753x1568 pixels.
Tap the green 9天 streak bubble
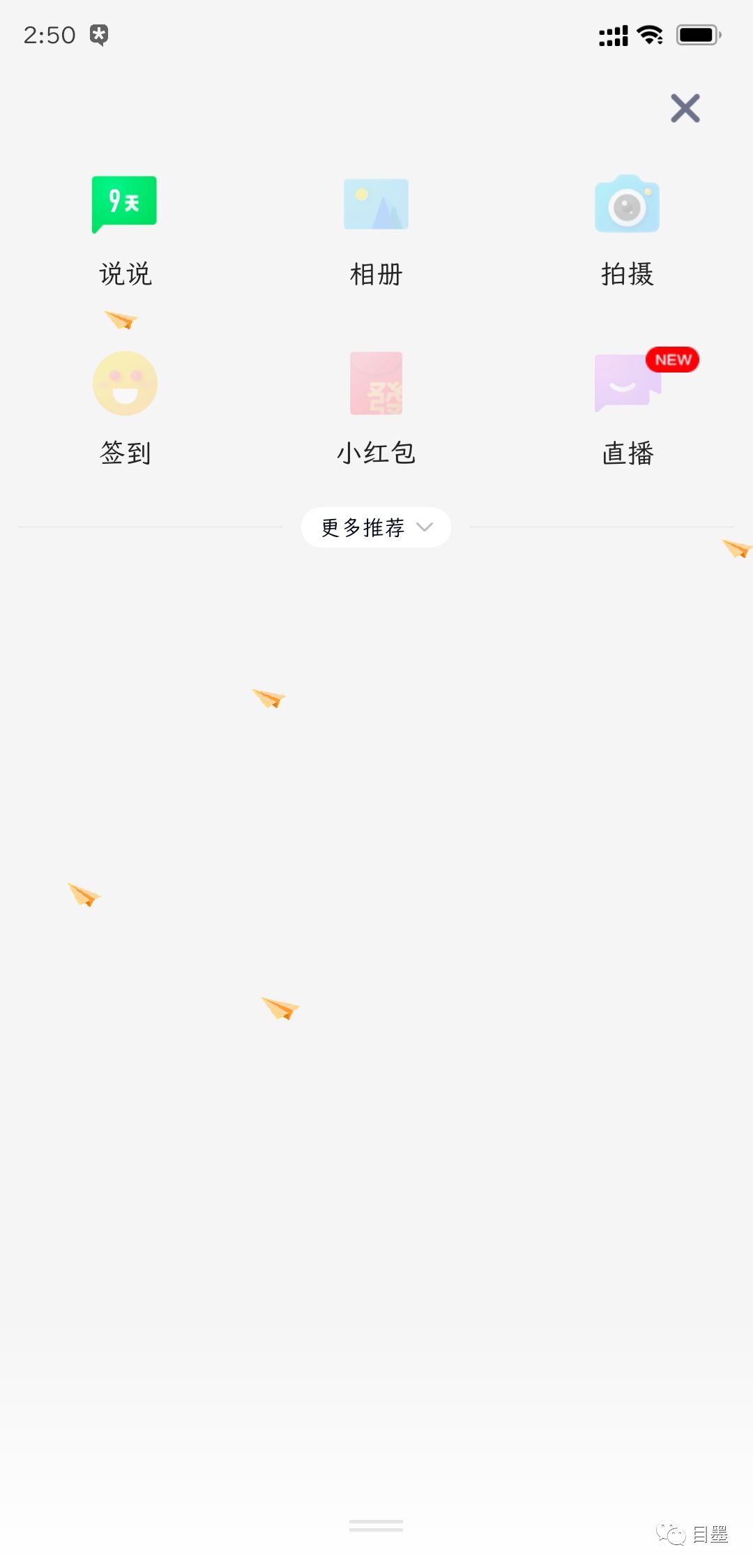click(x=123, y=202)
